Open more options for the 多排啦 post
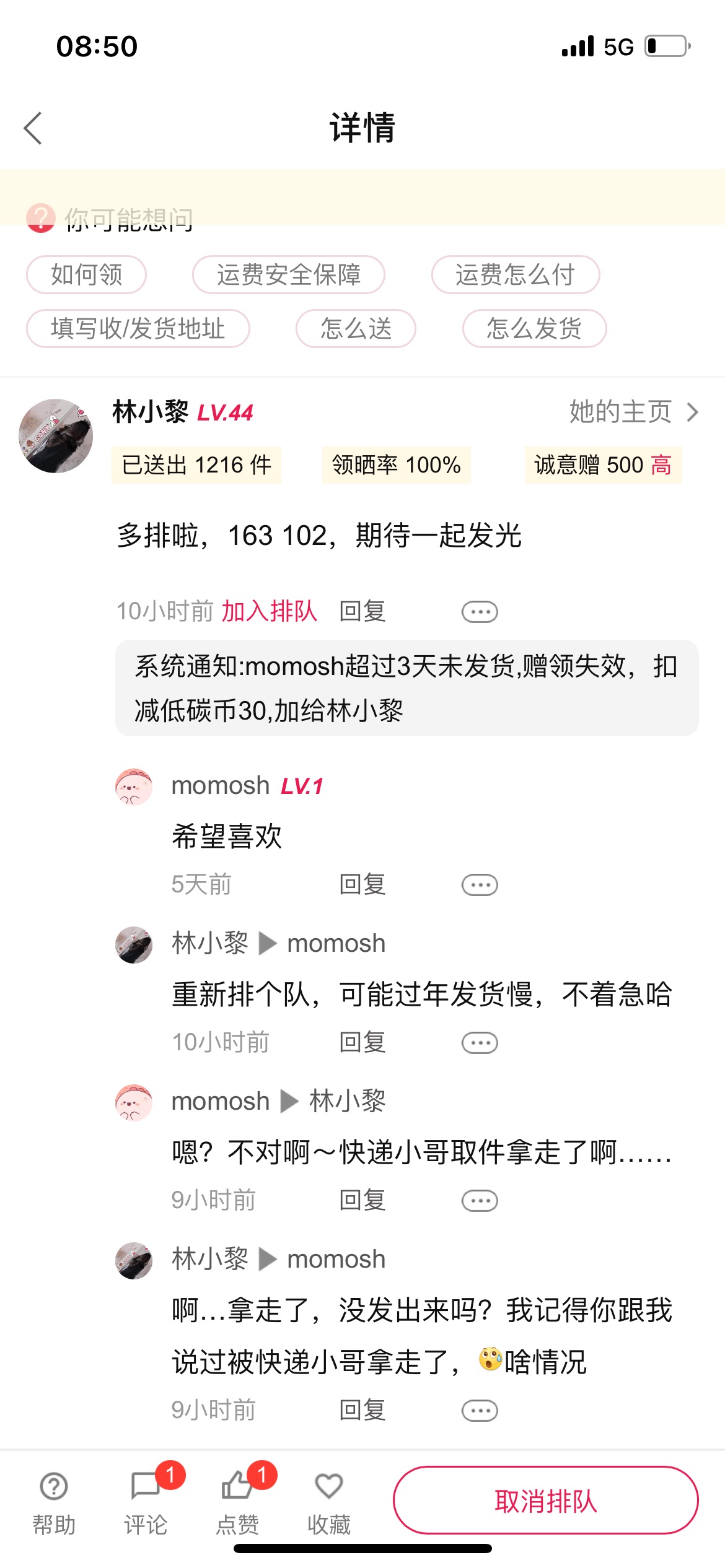The height and width of the screenshot is (1568, 725). (480, 612)
